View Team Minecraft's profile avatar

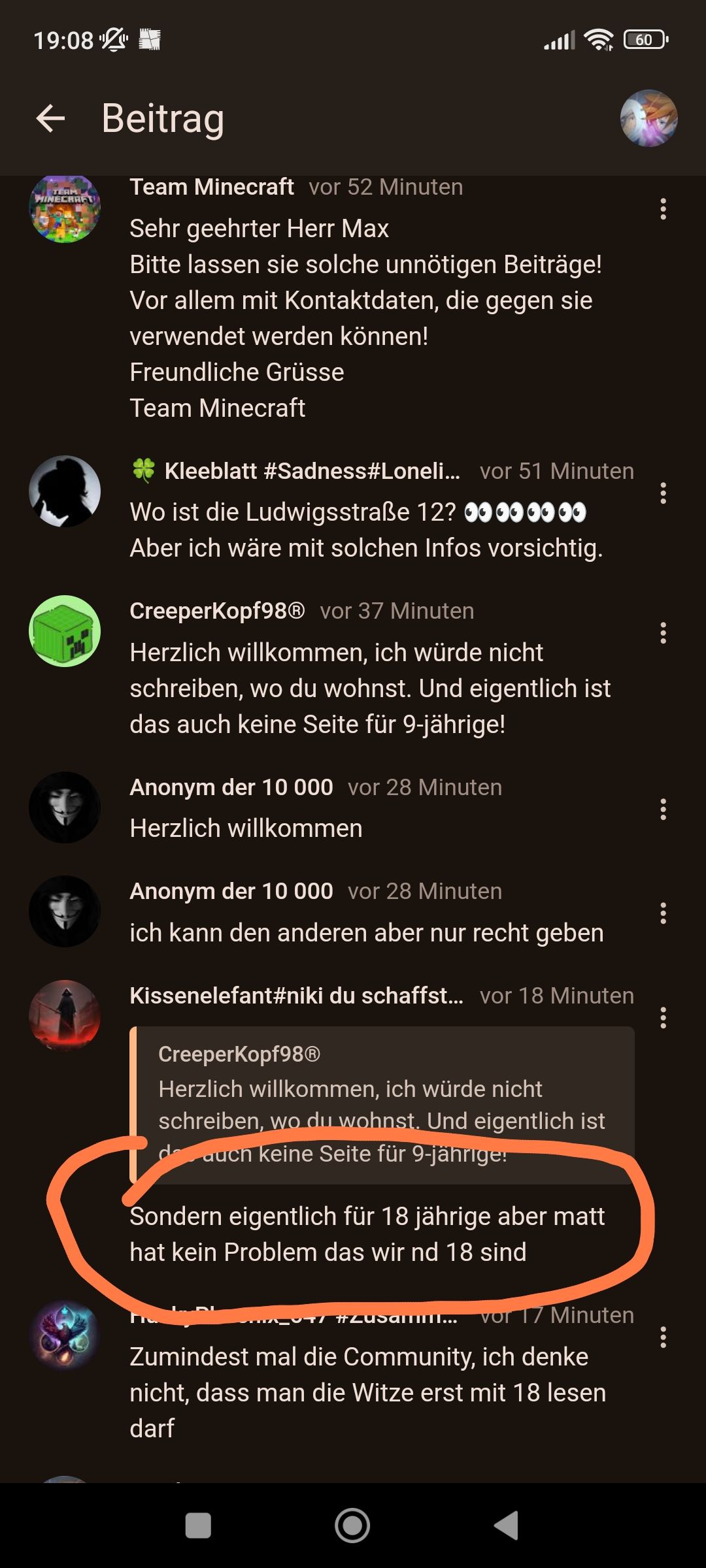click(x=65, y=208)
